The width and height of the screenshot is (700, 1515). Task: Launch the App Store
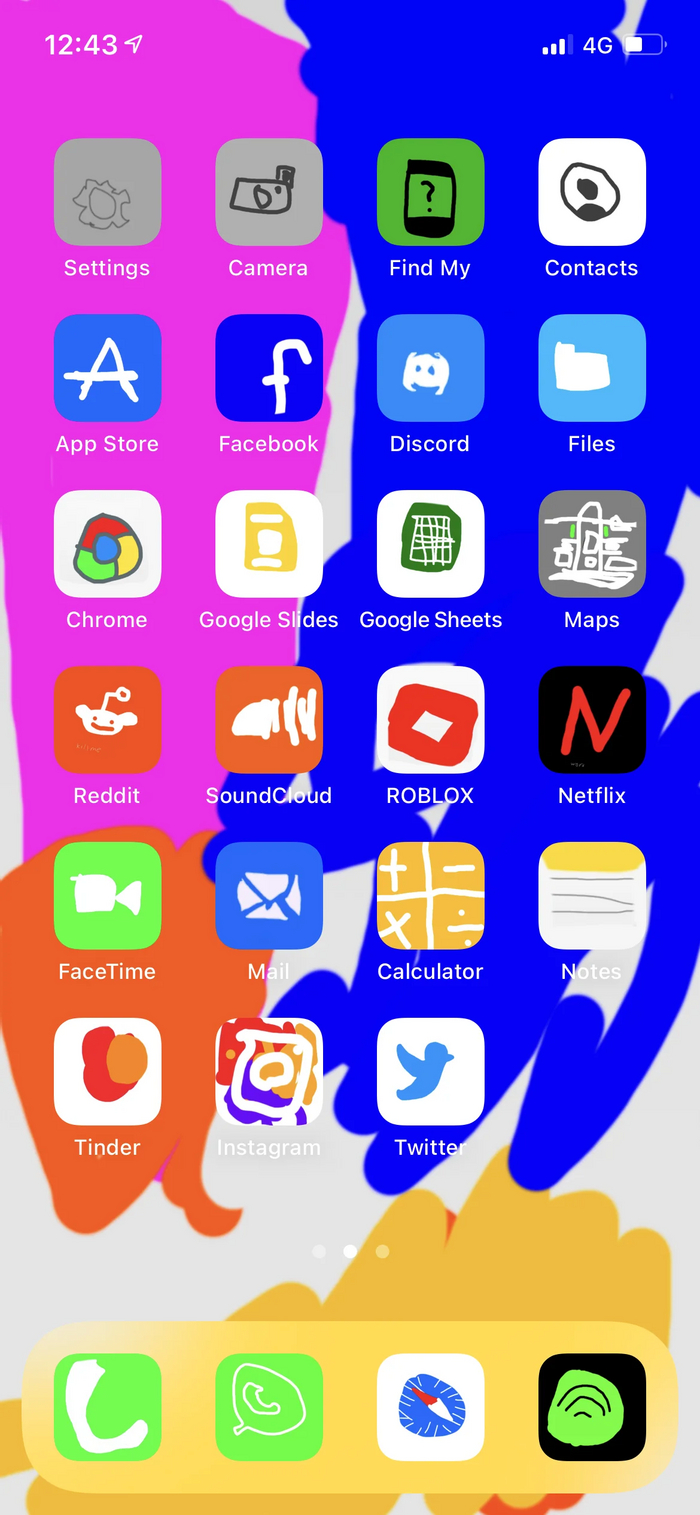(x=107, y=368)
